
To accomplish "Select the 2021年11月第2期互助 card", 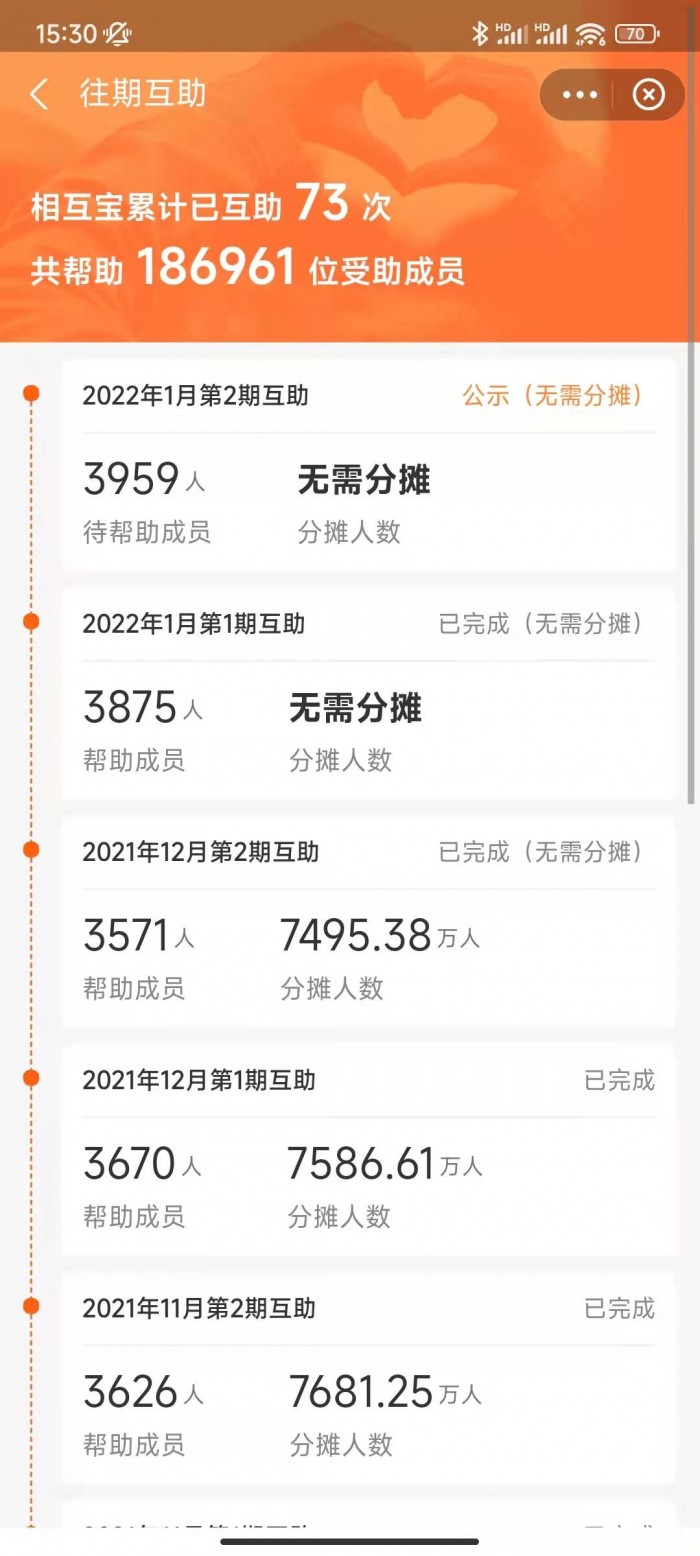I will [x=369, y=1378].
